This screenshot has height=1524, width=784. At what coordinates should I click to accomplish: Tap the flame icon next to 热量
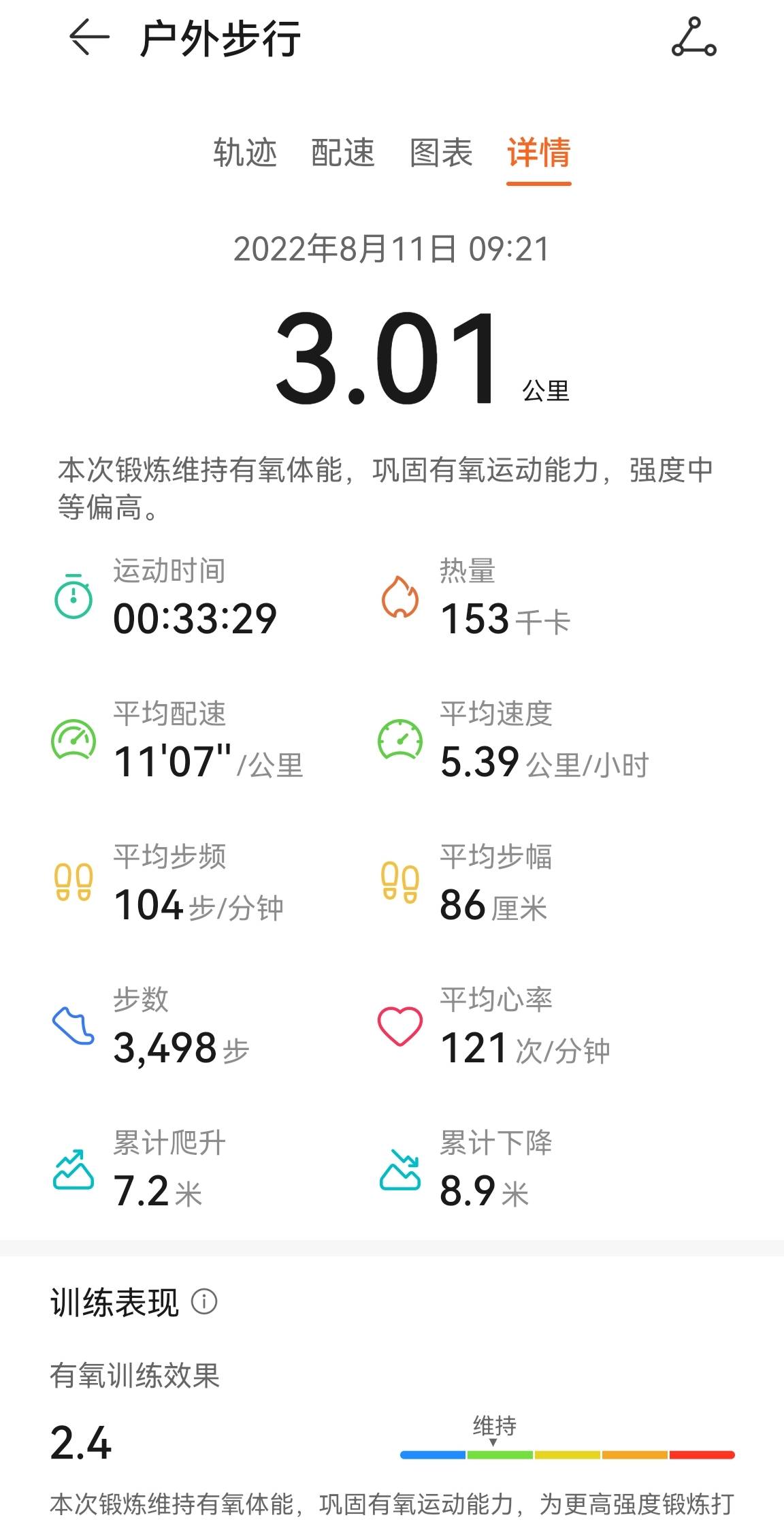point(400,599)
